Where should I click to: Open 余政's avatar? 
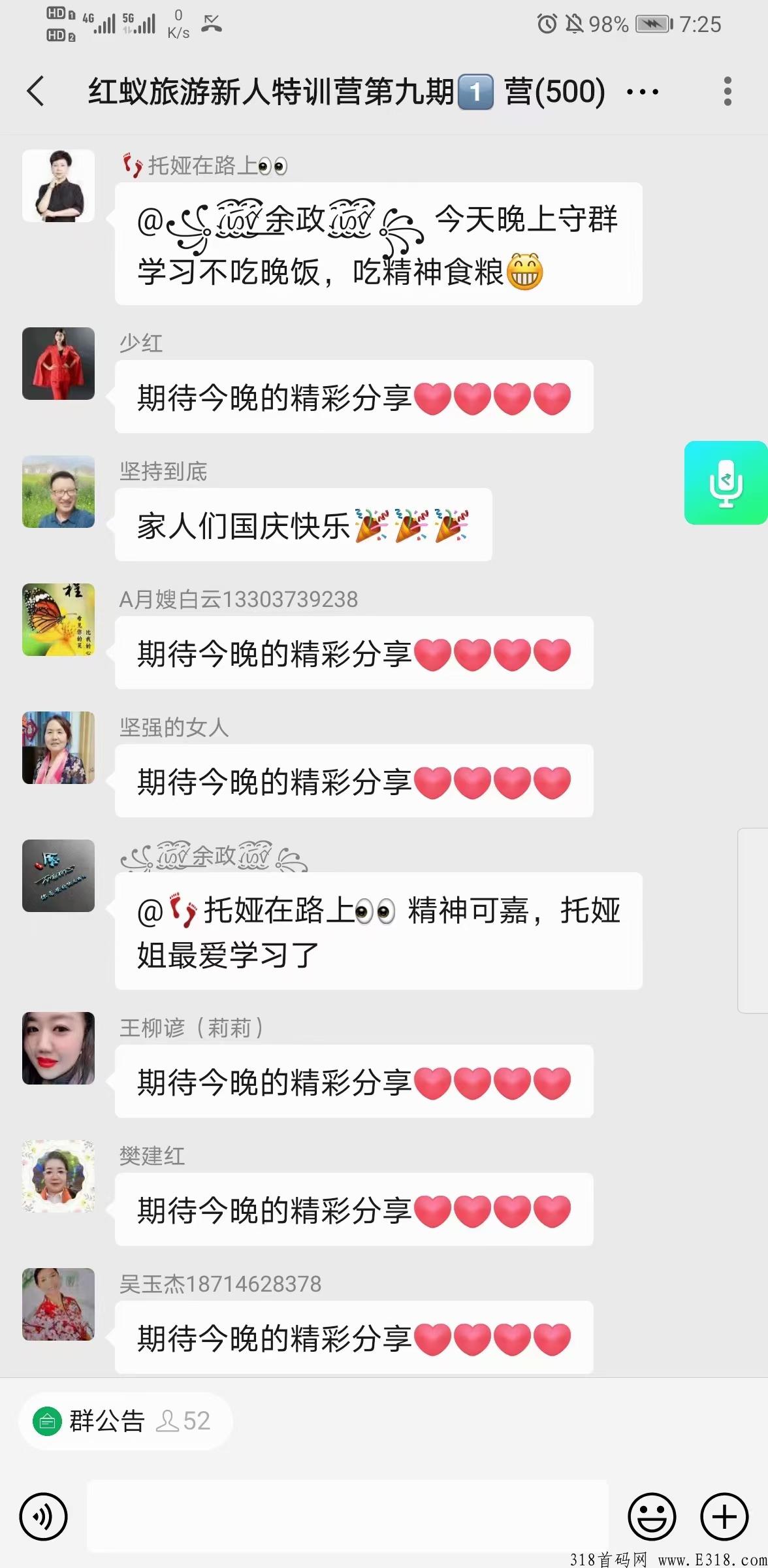click(x=59, y=875)
